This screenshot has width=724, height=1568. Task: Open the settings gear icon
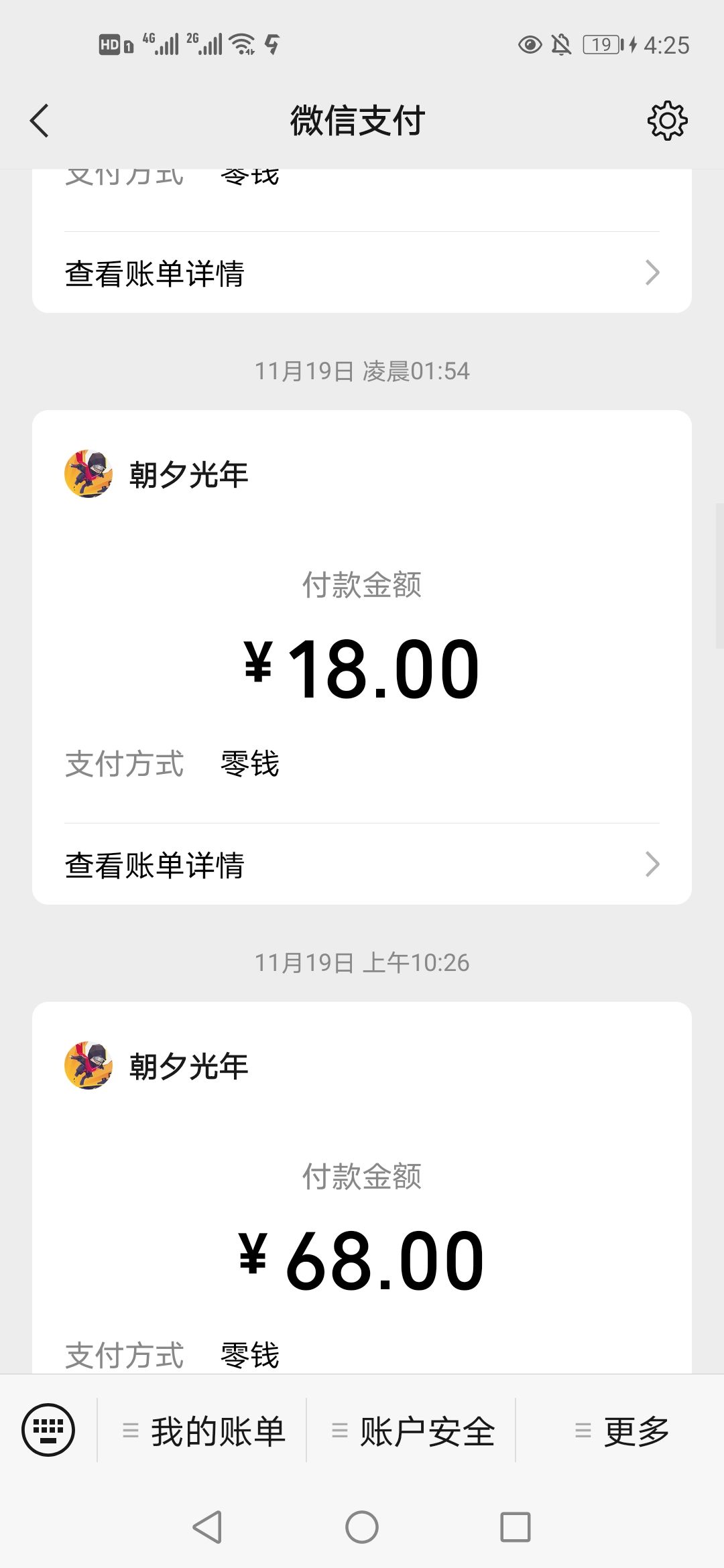coord(667,121)
